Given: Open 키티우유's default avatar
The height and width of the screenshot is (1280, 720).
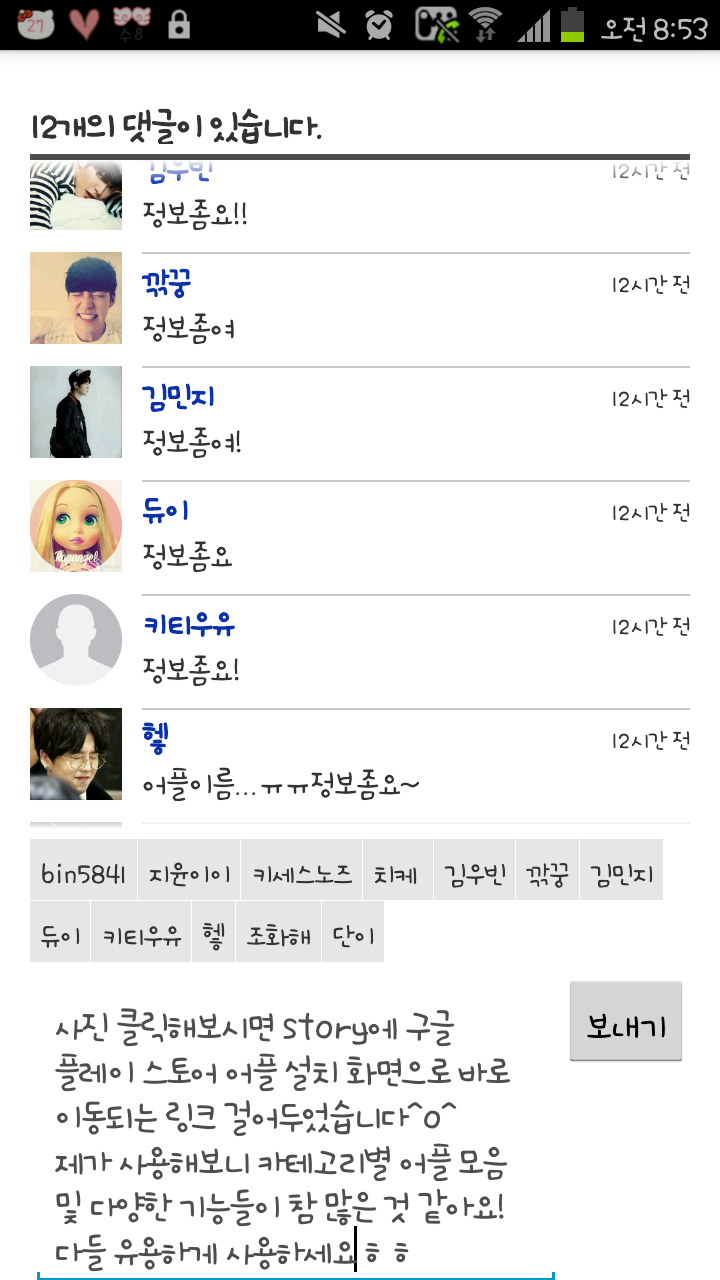Looking at the screenshot, I should click(76, 640).
